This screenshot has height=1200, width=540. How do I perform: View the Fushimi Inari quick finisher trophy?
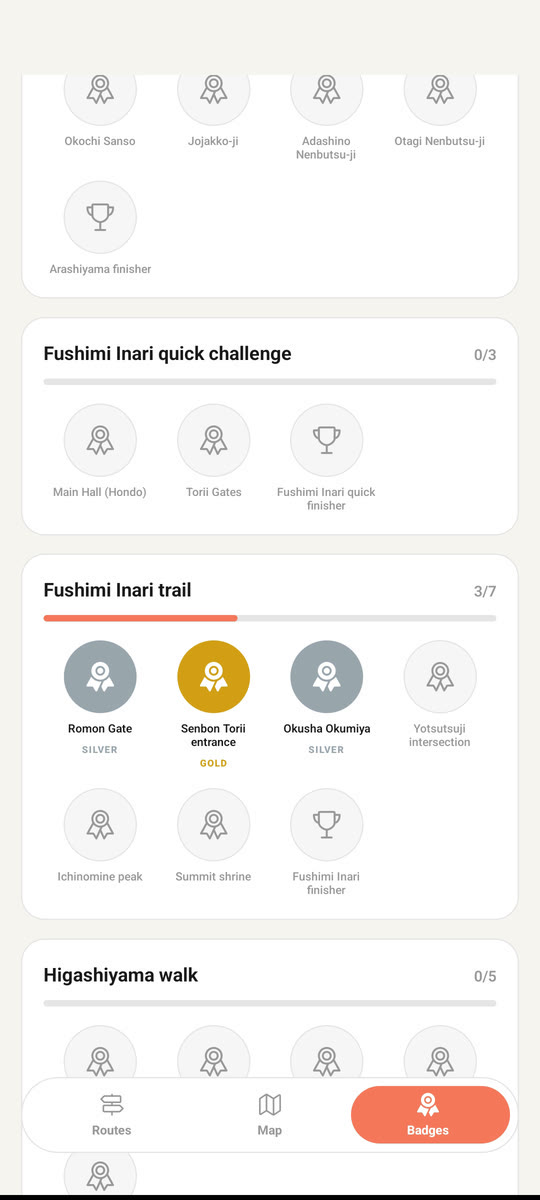[x=326, y=458]
